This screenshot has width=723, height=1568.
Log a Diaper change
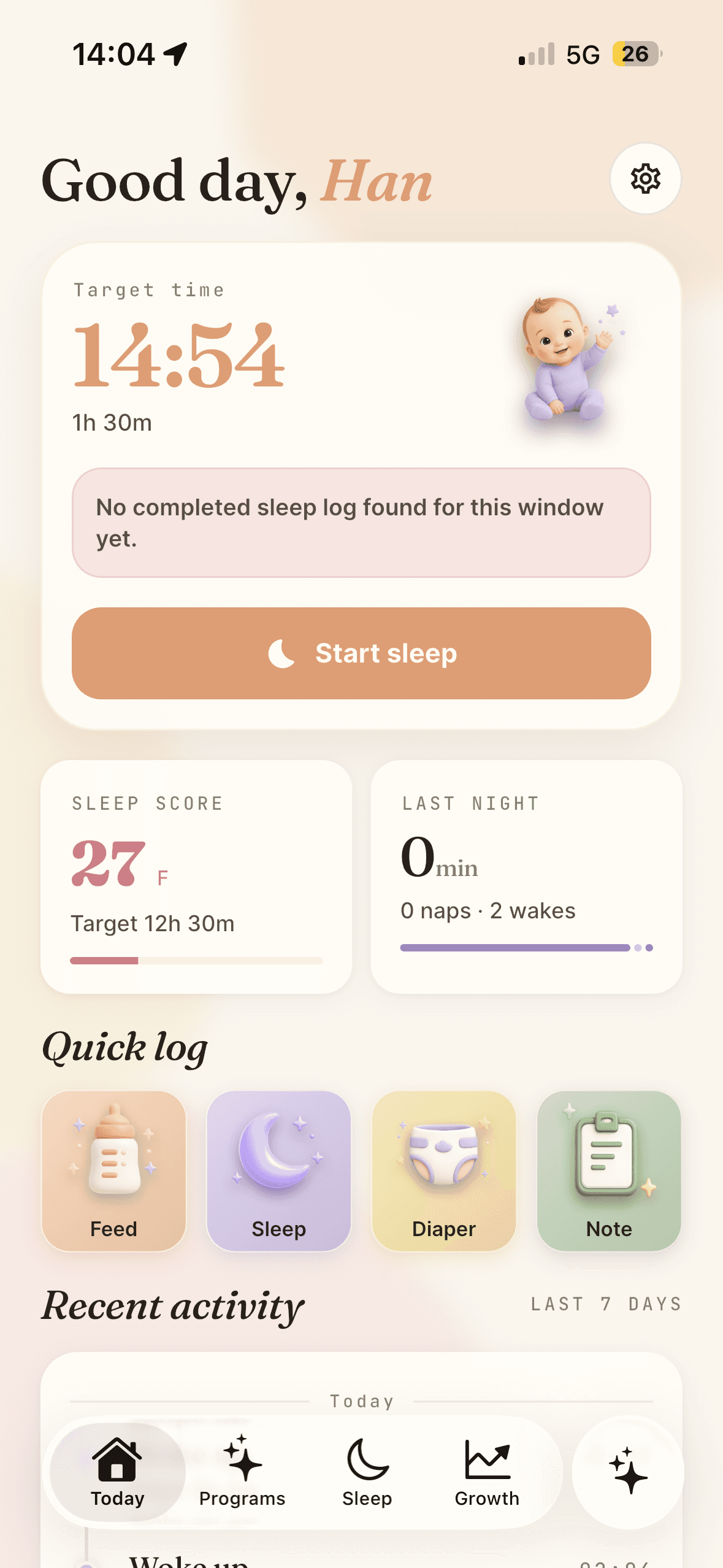click(444, 1170)
